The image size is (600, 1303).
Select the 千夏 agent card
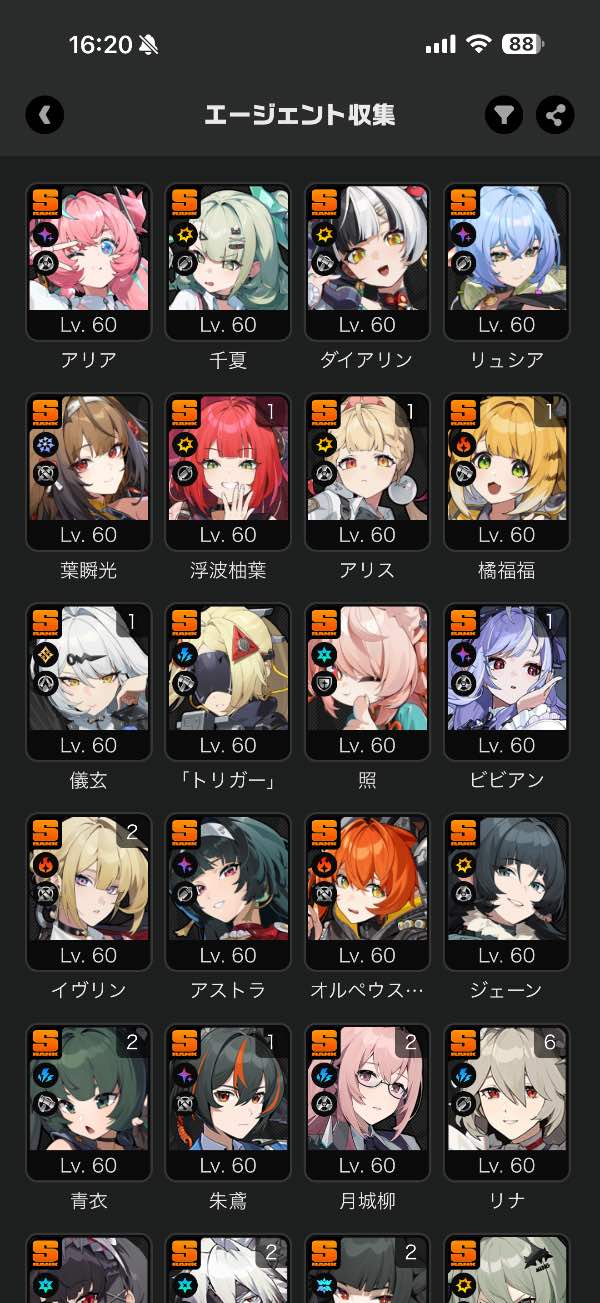point(228,262)
